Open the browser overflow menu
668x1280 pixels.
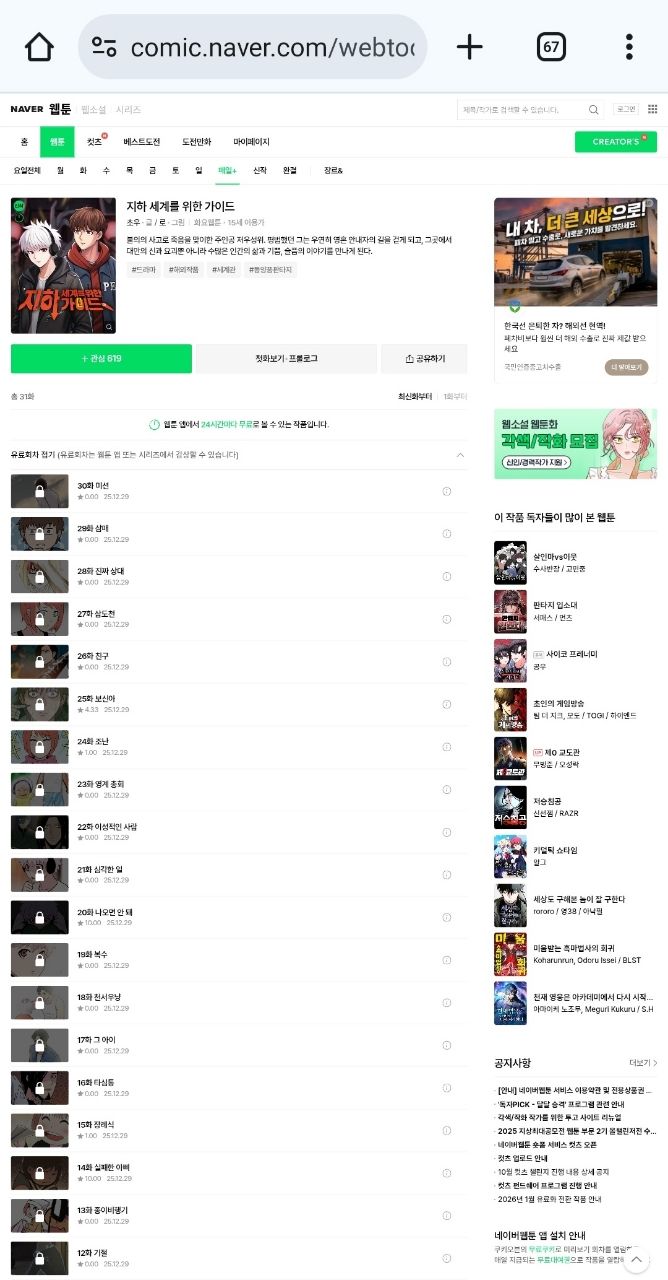629,47
